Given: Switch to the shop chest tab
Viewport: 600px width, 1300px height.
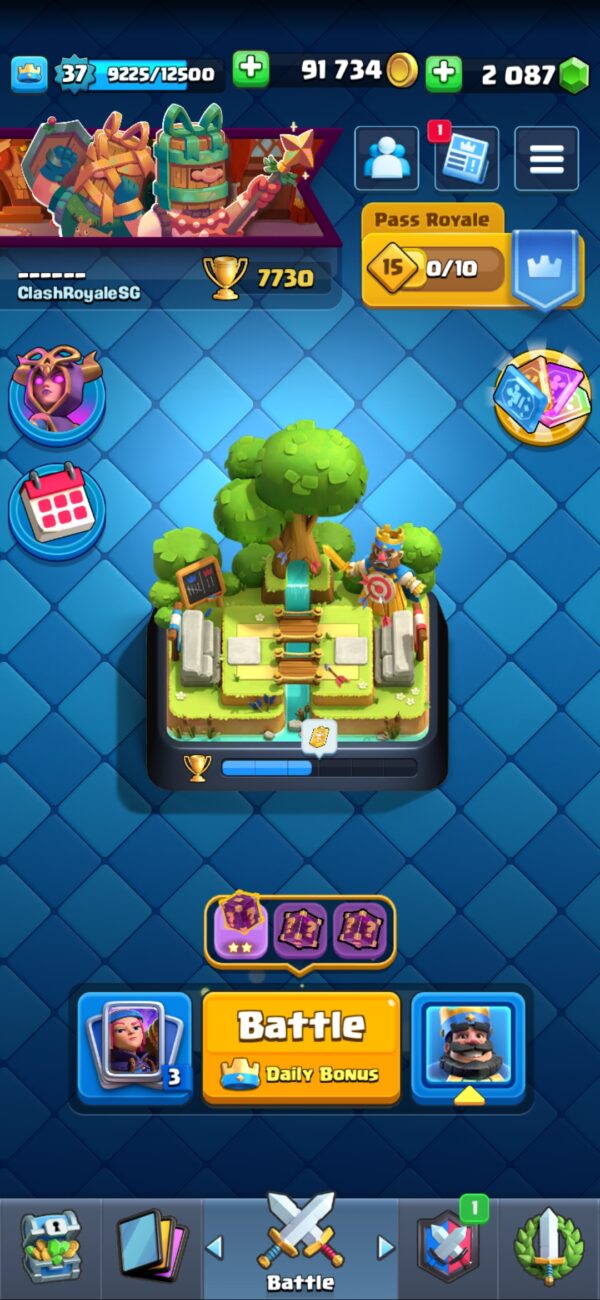Looking at the screenshot, I should coord(51,1248).
